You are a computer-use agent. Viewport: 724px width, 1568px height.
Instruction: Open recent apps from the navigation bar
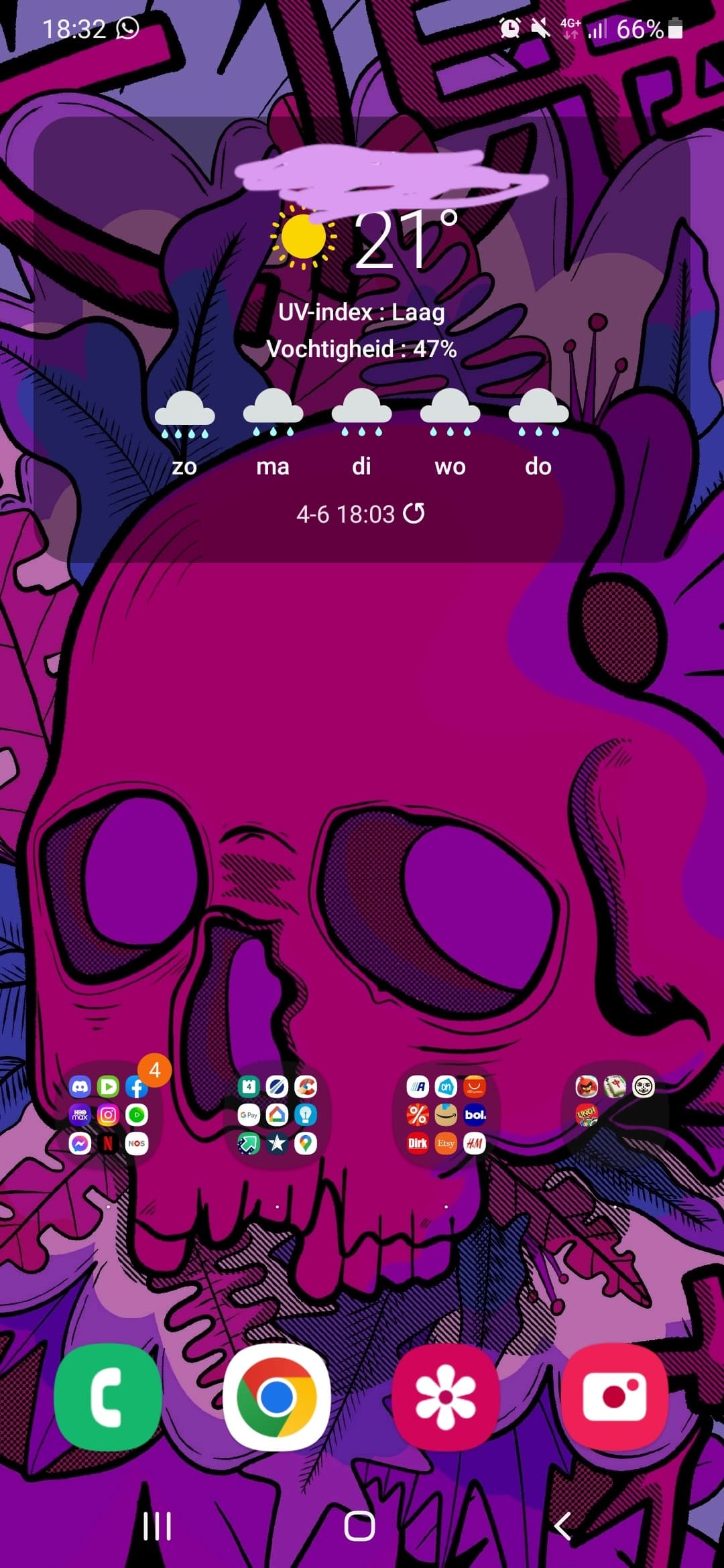(x=158, y=1526)
